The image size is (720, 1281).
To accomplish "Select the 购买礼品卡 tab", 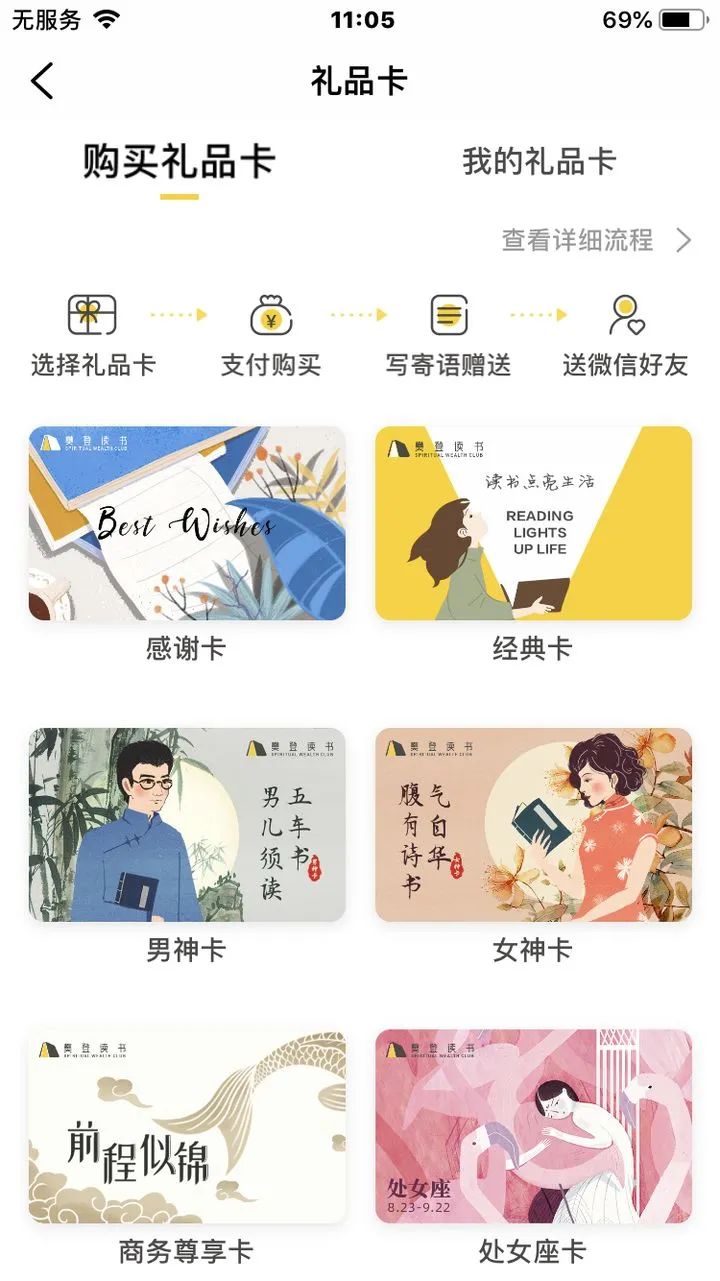I will (x=179, y=162).
